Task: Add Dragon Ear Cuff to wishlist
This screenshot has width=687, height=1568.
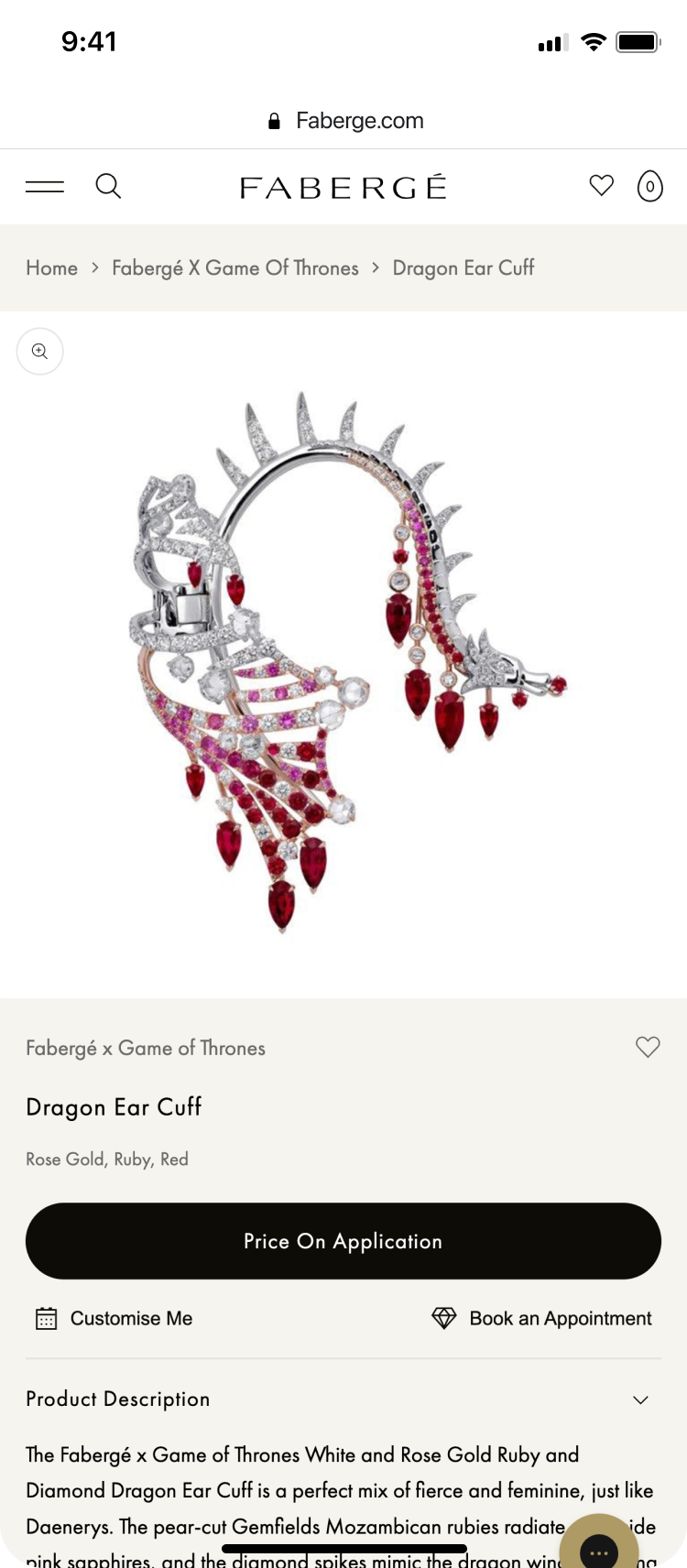Action: click(648, 1047)
